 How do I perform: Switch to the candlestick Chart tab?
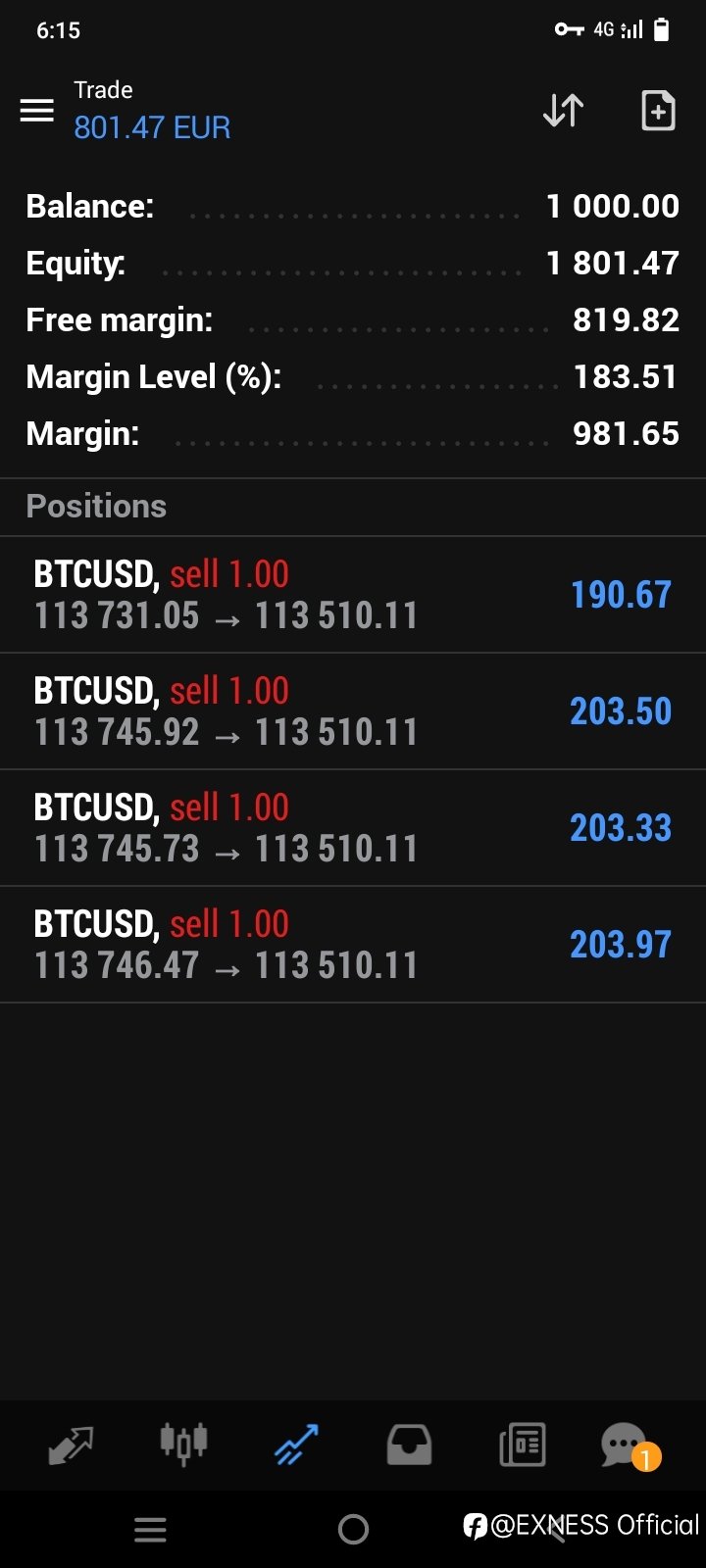point(183,1444)
